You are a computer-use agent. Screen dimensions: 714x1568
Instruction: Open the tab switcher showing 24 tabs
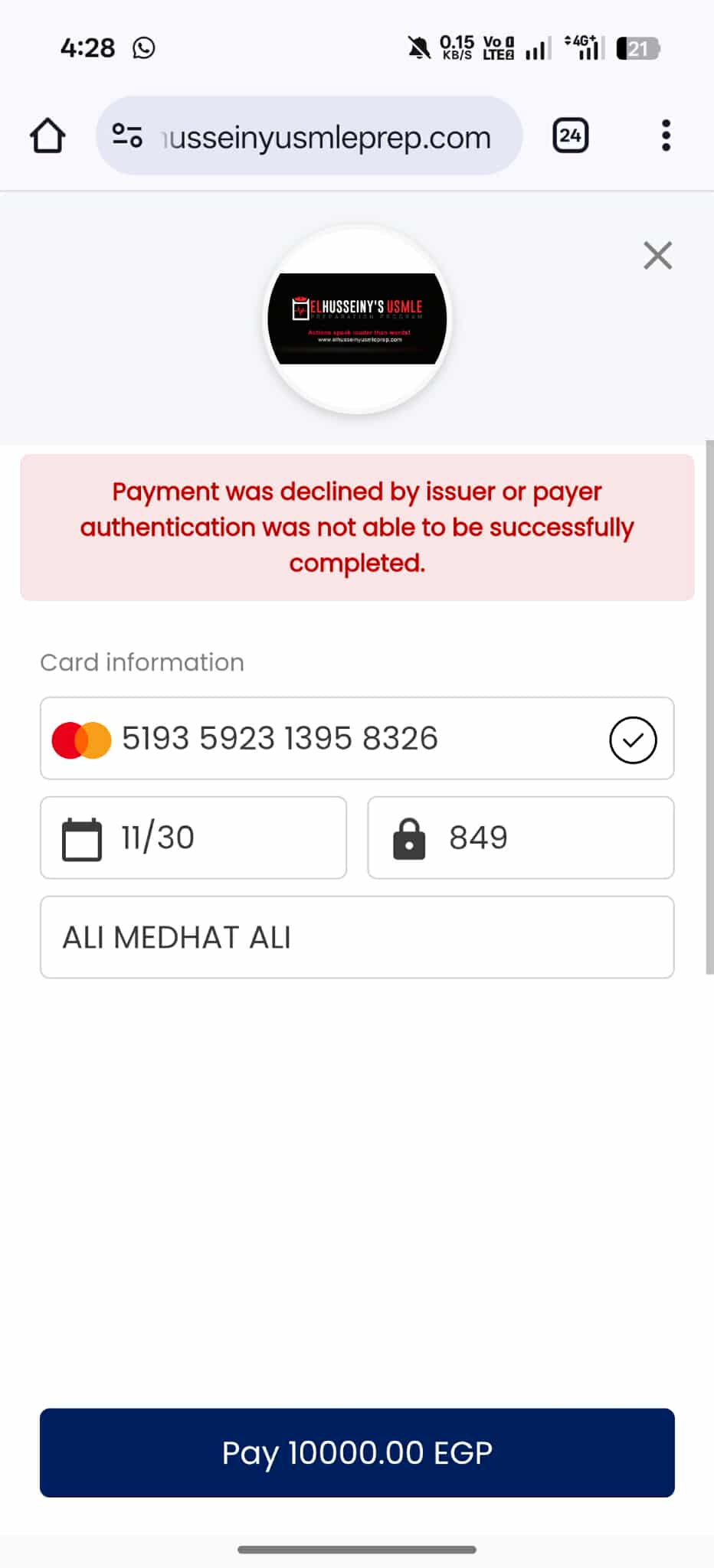tap(570, 136)
